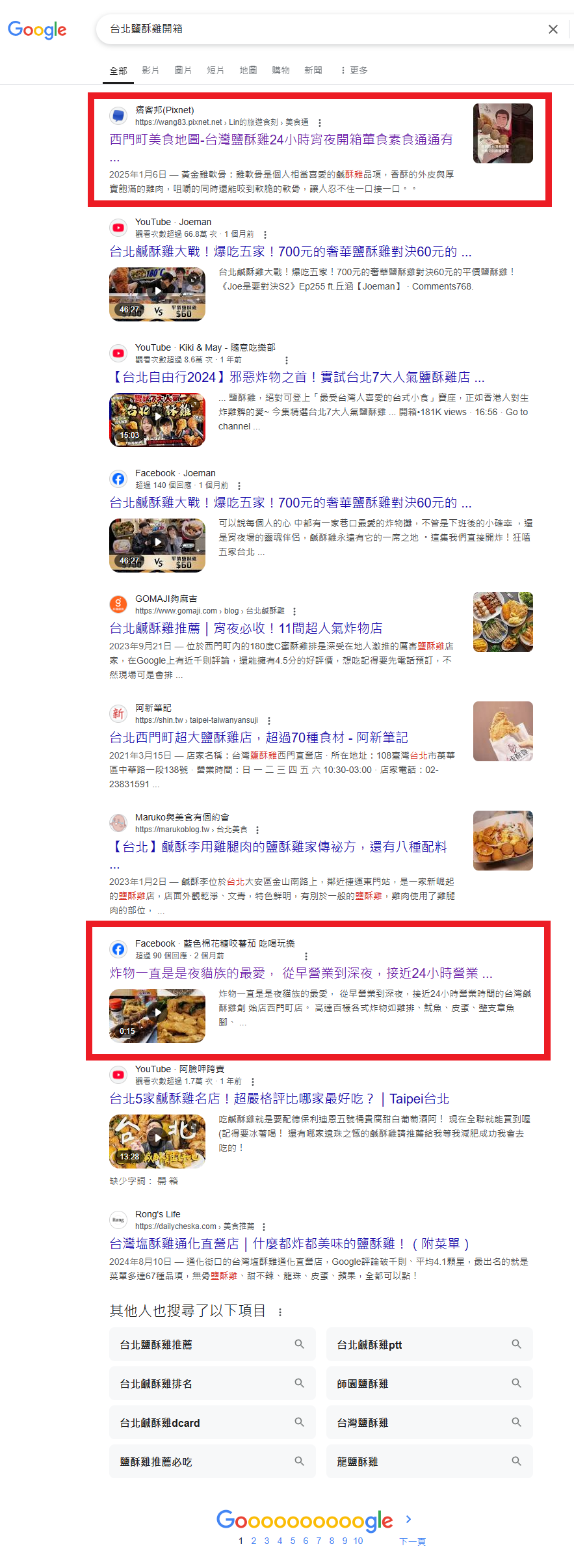
Task: Expand the 更多 search options
Action: [x=354, y=70]
